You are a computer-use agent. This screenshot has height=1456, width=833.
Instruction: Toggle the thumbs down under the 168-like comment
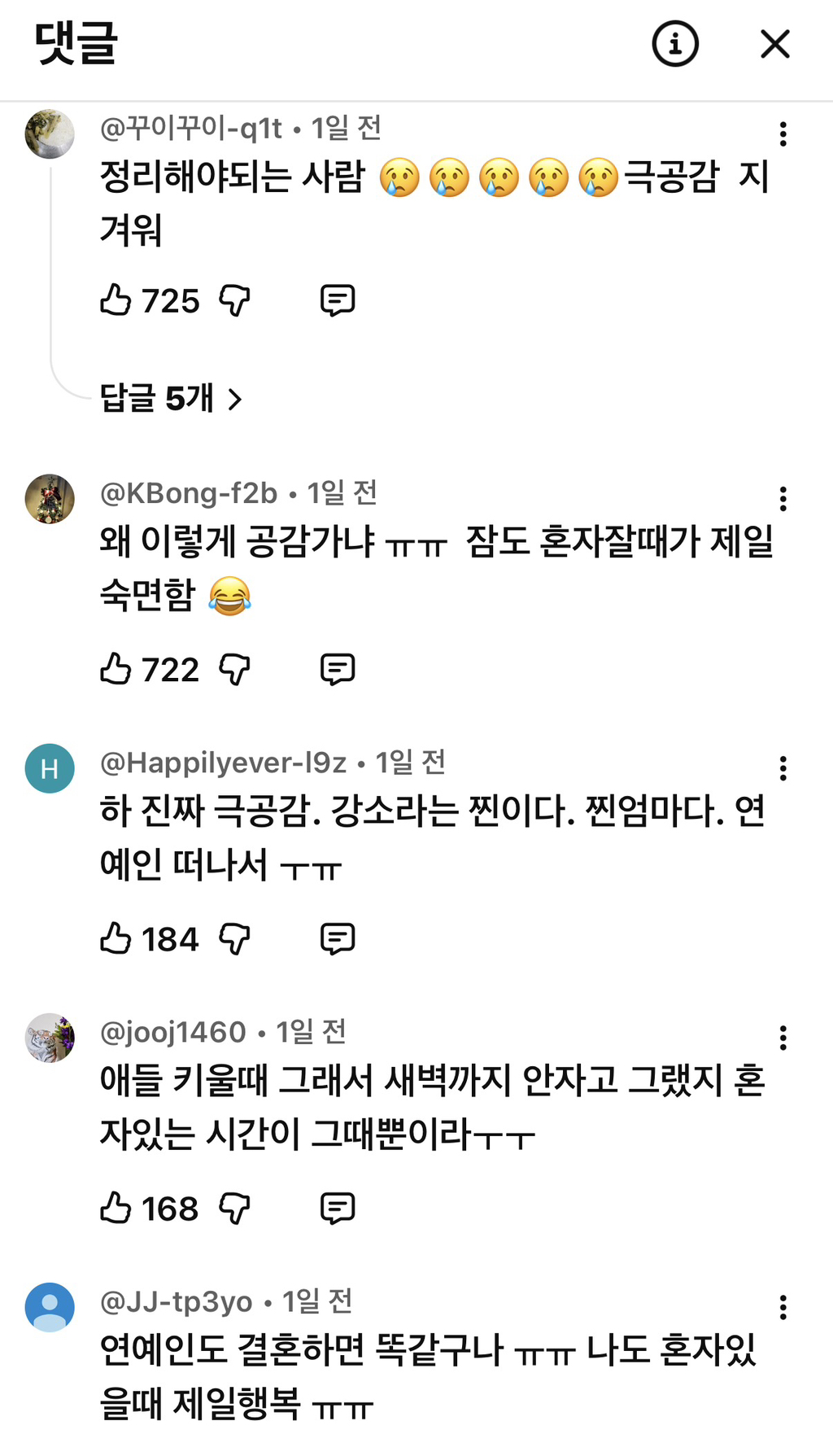(x=236, y=1208)
